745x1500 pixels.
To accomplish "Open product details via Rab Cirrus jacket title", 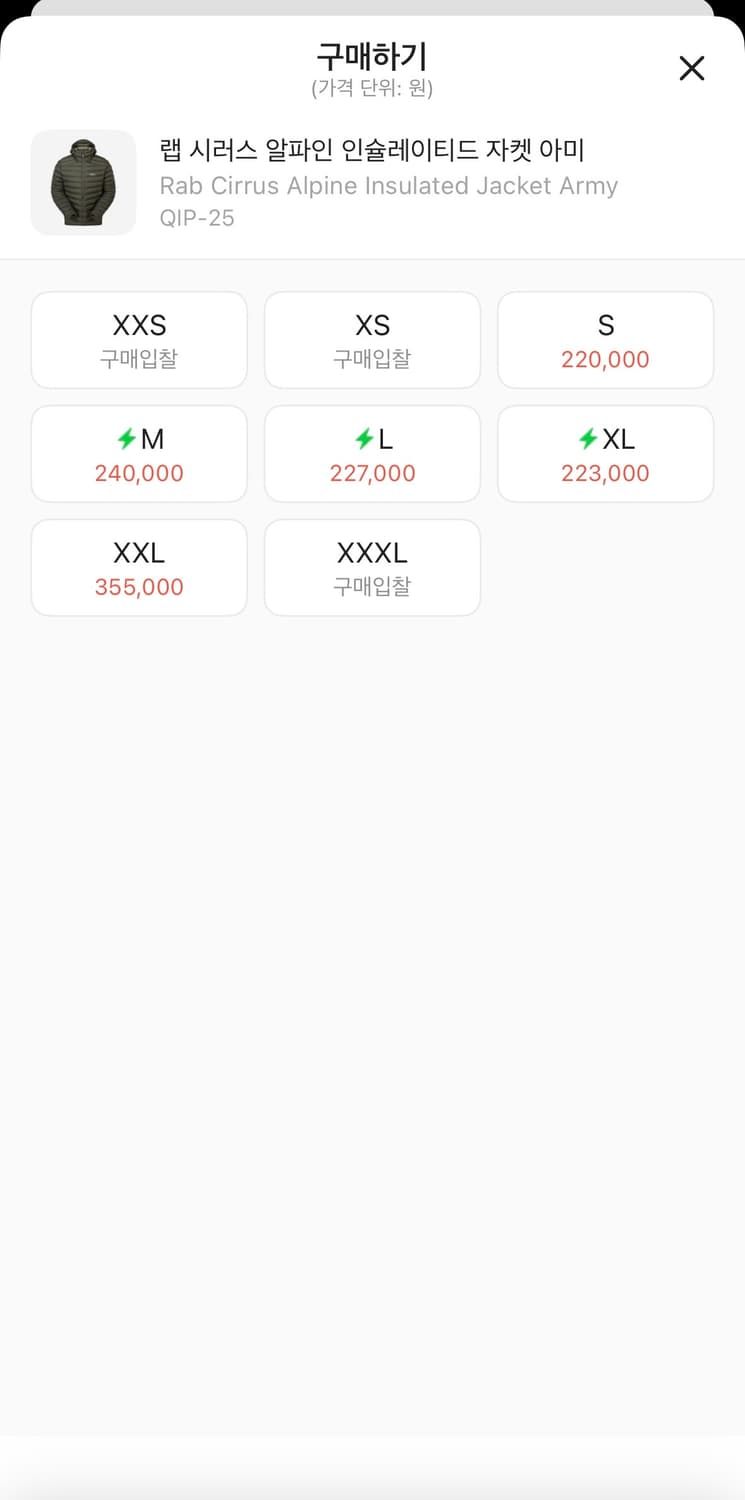I will coord(388,185).
